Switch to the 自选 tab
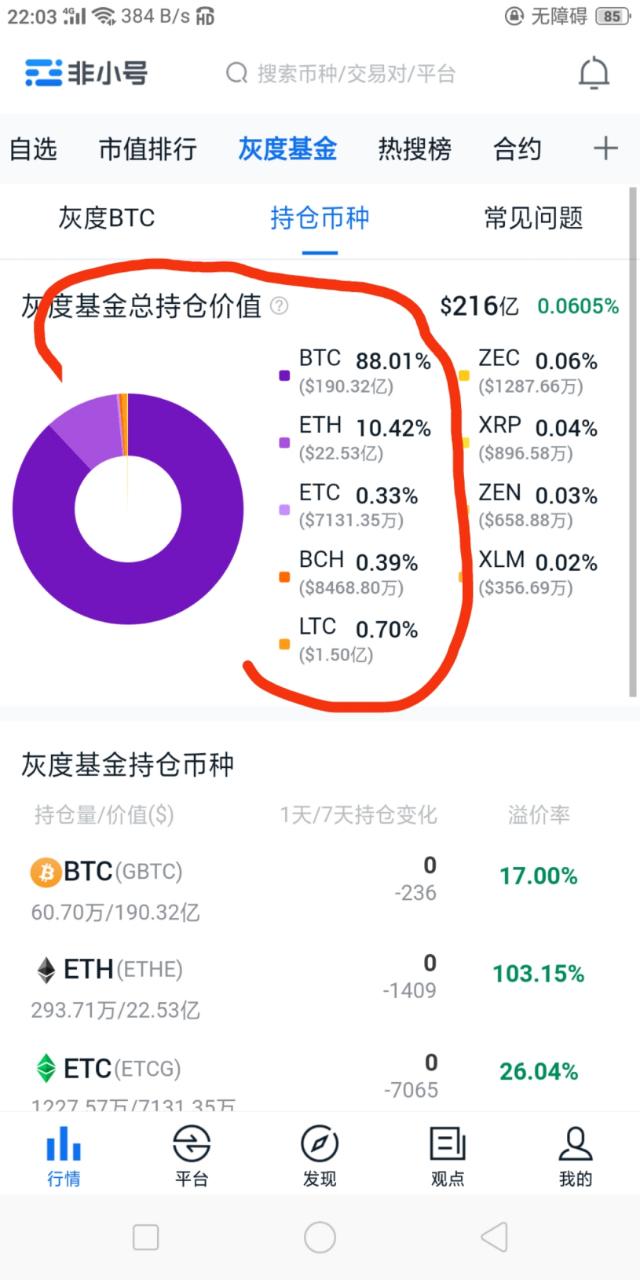This screenshot has width=640, height=1280. point(33,150)
